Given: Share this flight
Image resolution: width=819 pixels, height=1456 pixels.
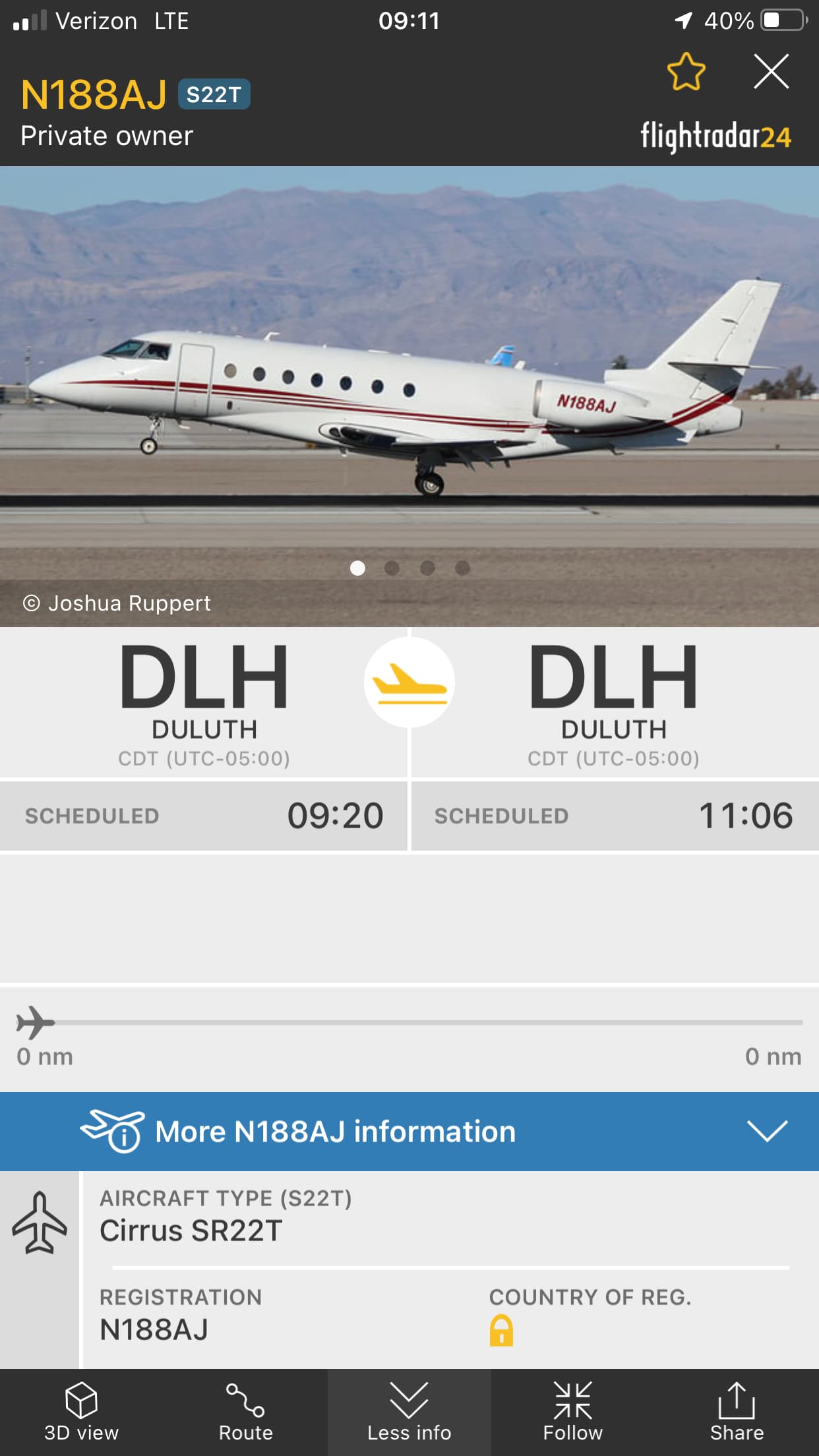Looking at the screenshot, I should click(737, 1412).
